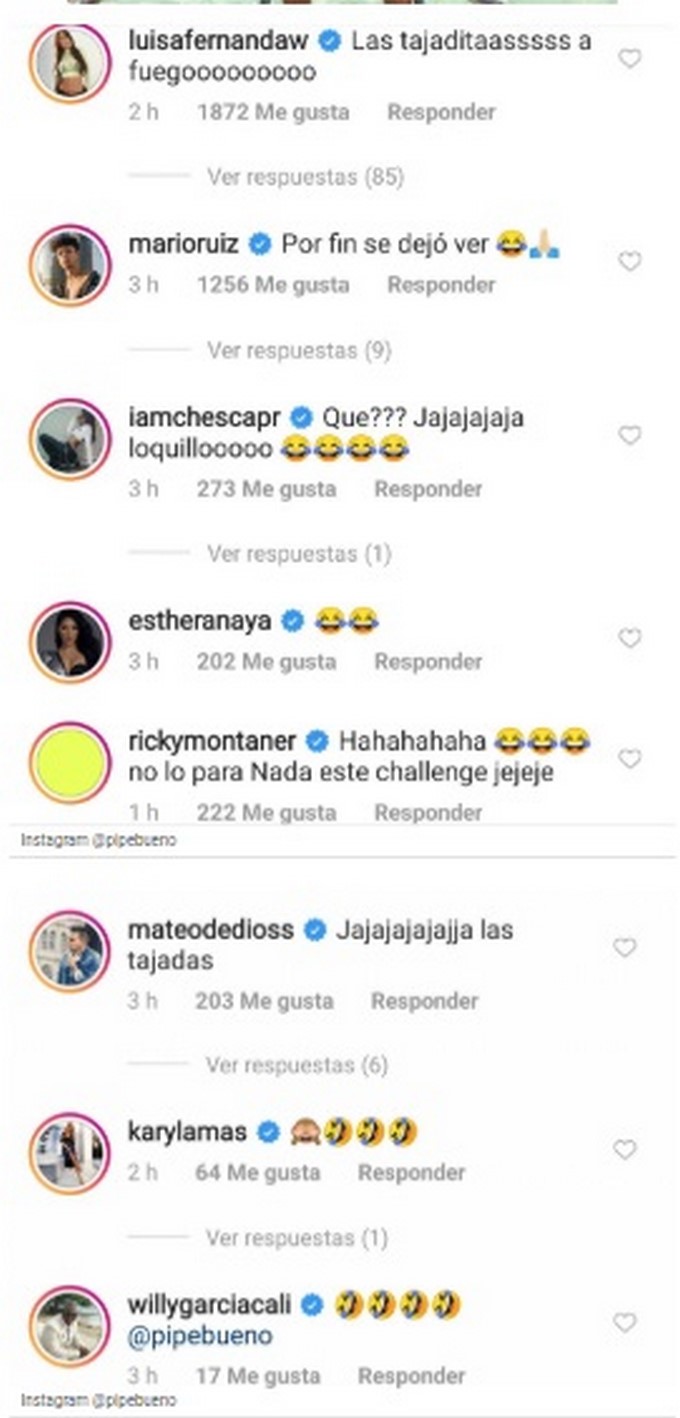This screenshot has height=1418, width=680.
Task: Like rickymontaner's comment
Action: pyautogui.click(x=629, y=759)
